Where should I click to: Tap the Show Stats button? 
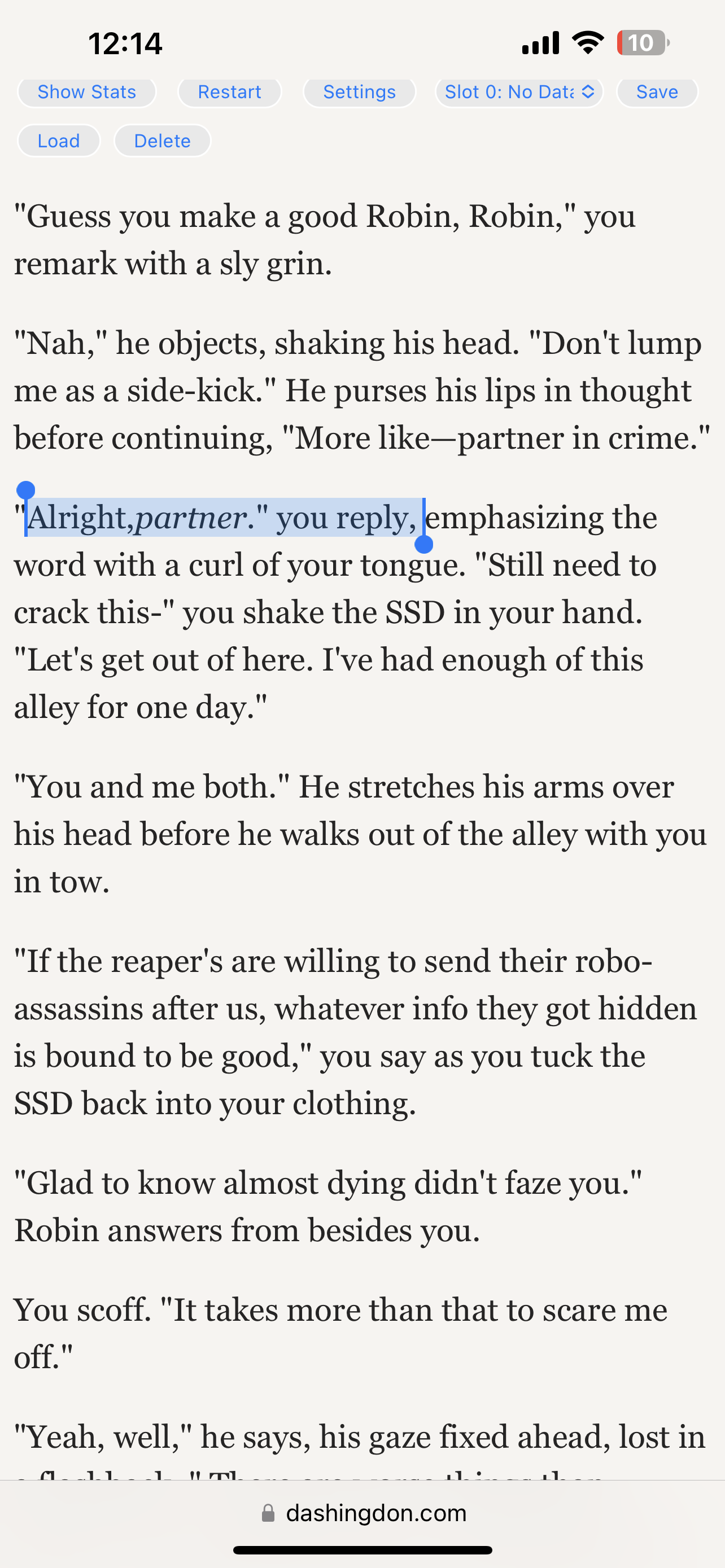tap(86, 93)
